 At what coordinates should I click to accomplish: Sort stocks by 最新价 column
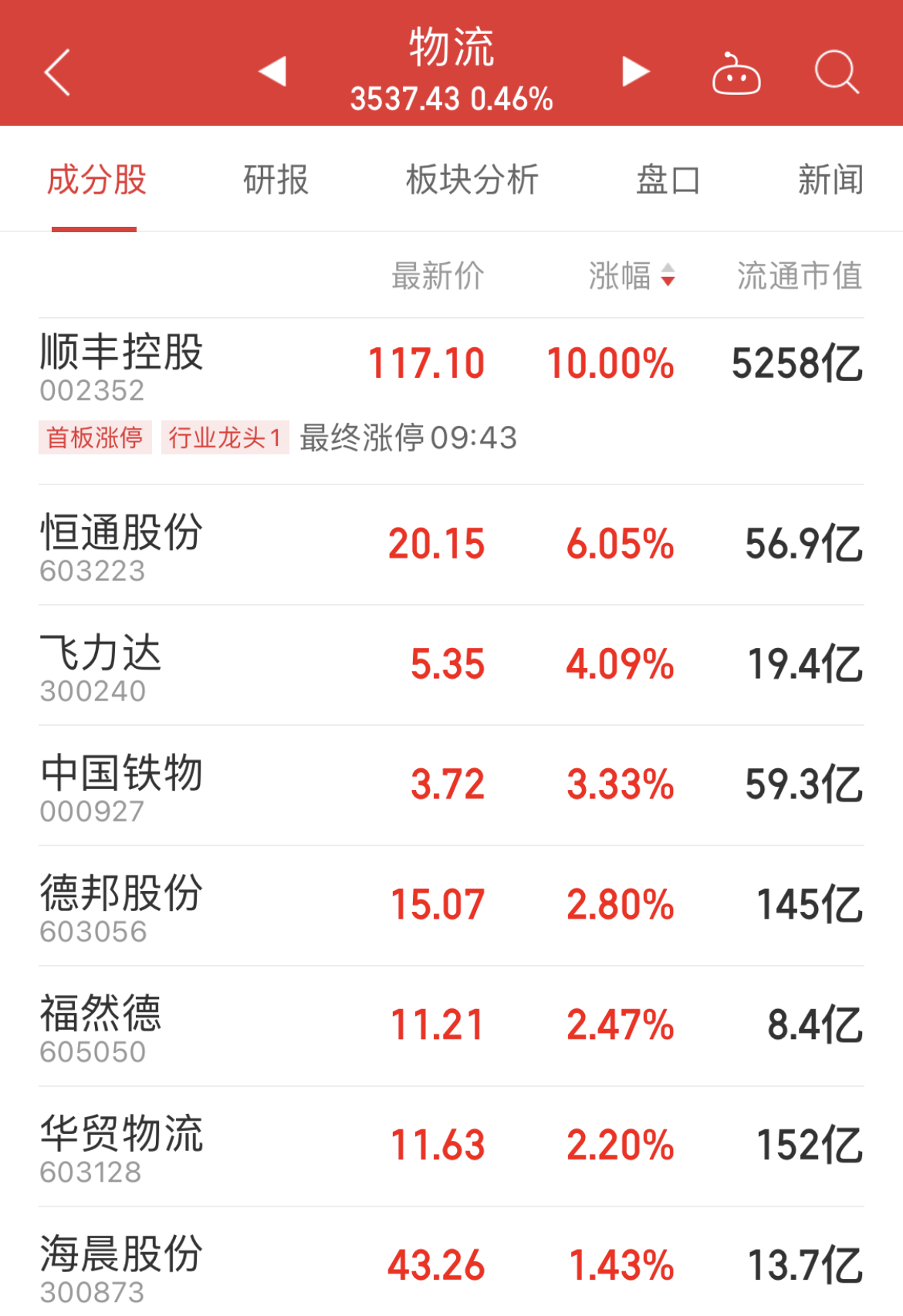(437, 275)
